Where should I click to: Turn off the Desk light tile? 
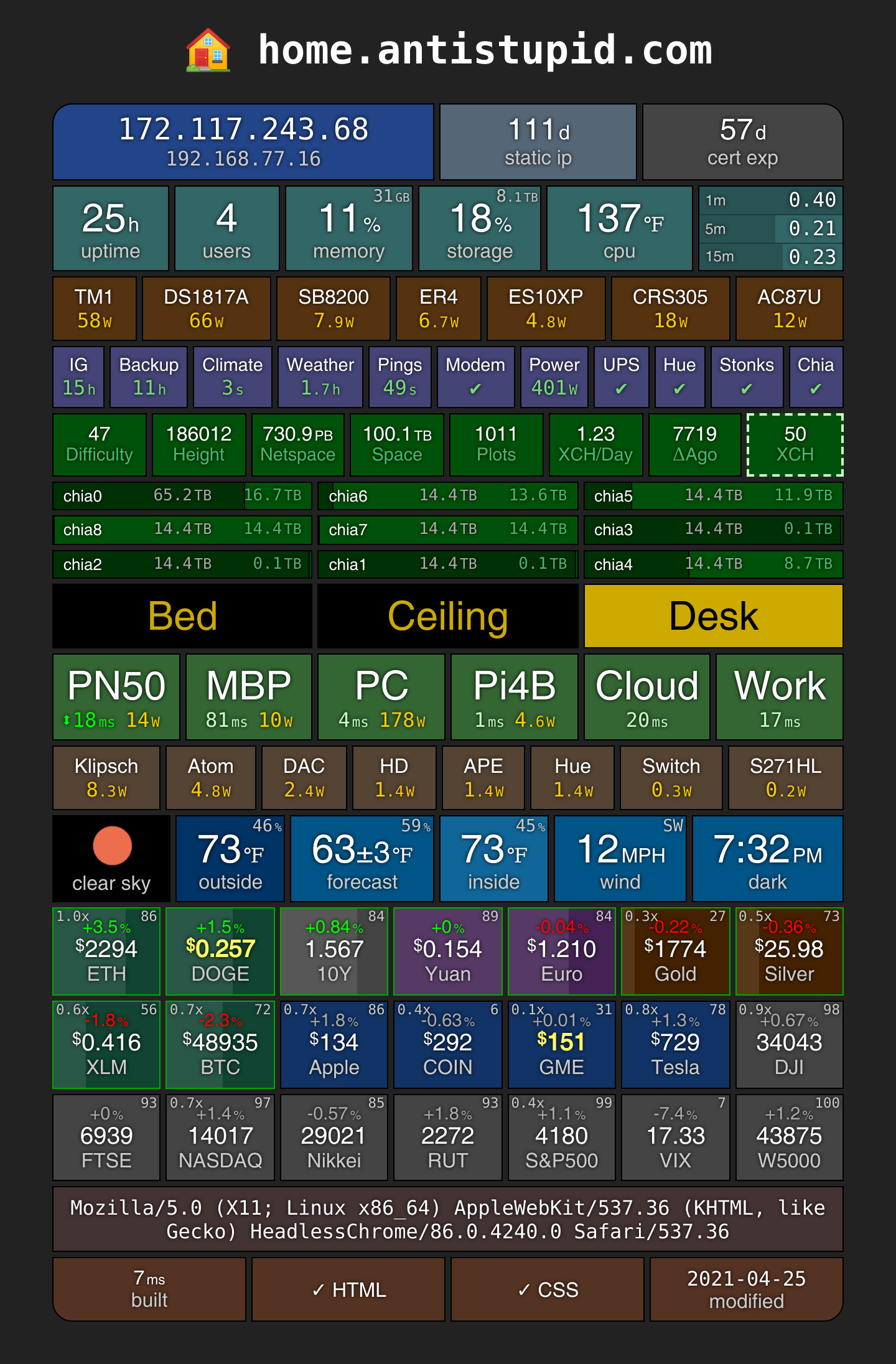click(x=714, y=616)
